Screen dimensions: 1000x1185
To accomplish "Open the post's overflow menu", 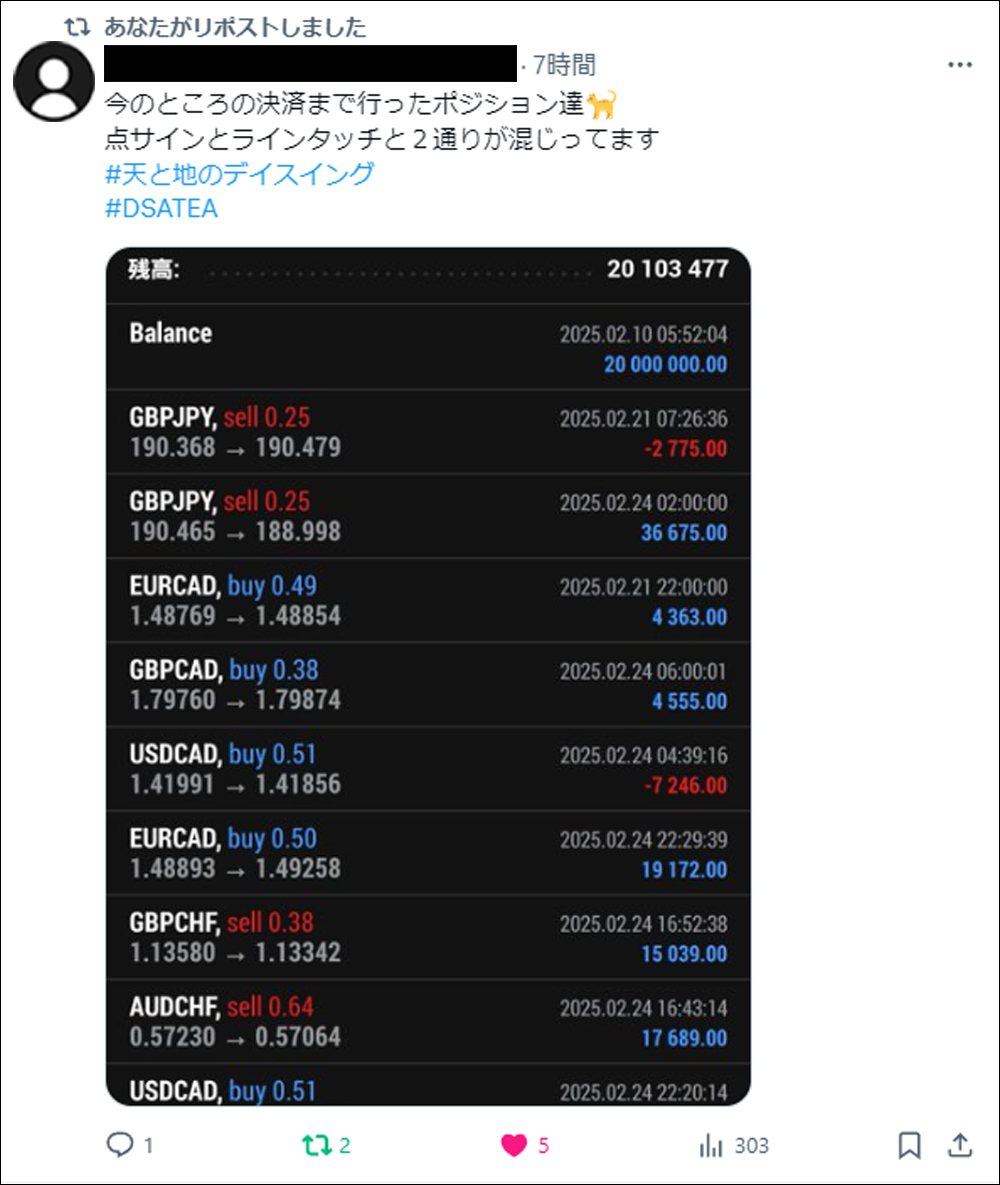I will pos(959,65).
